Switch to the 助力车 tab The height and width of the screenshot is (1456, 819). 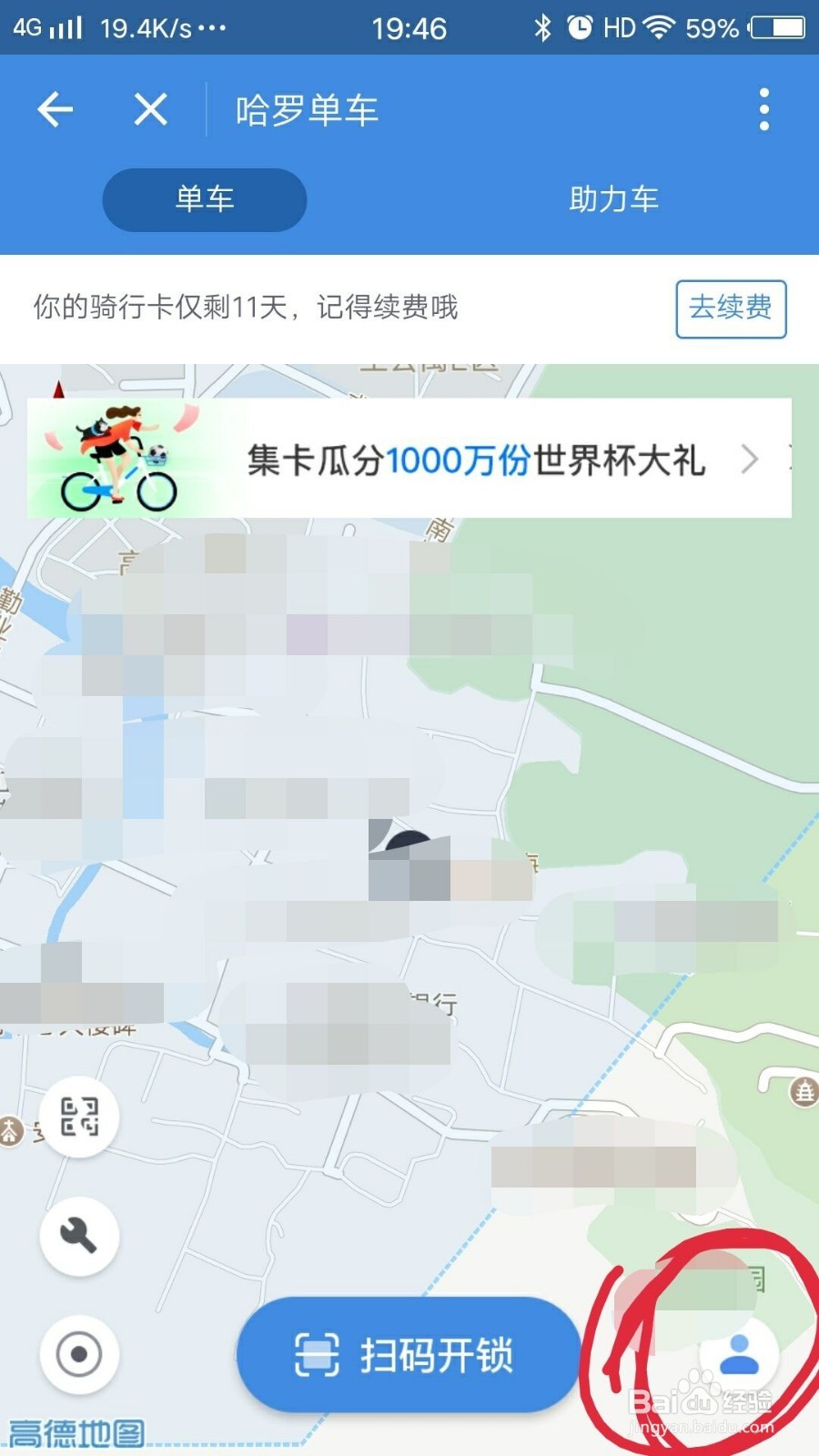(612, 200)
